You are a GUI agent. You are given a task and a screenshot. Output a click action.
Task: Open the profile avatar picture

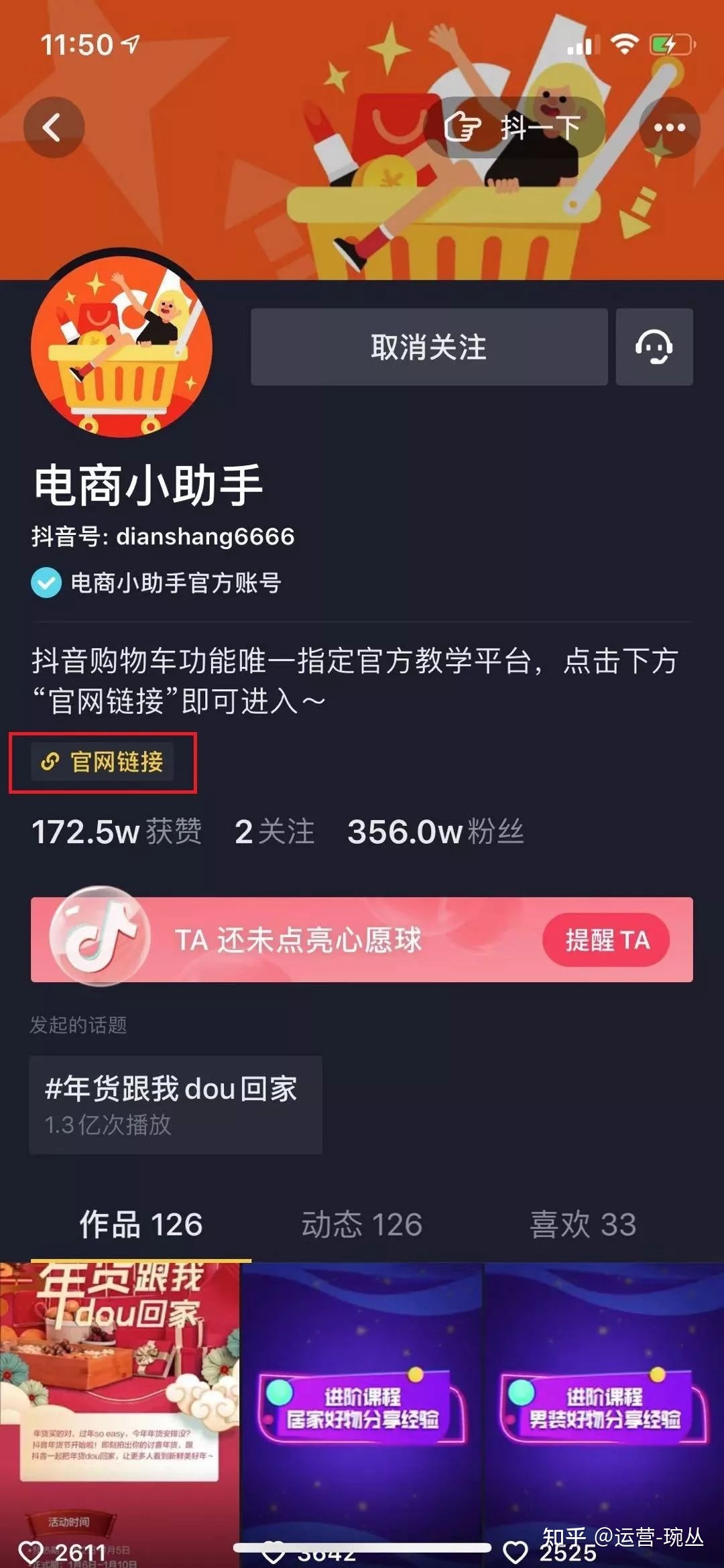[121, 347]
